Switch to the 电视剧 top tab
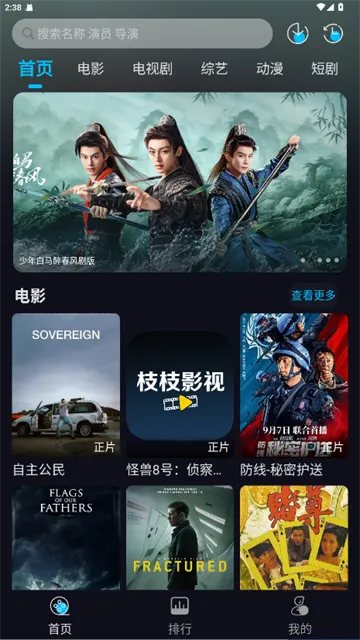360x640 pixels. pos(153,69)
